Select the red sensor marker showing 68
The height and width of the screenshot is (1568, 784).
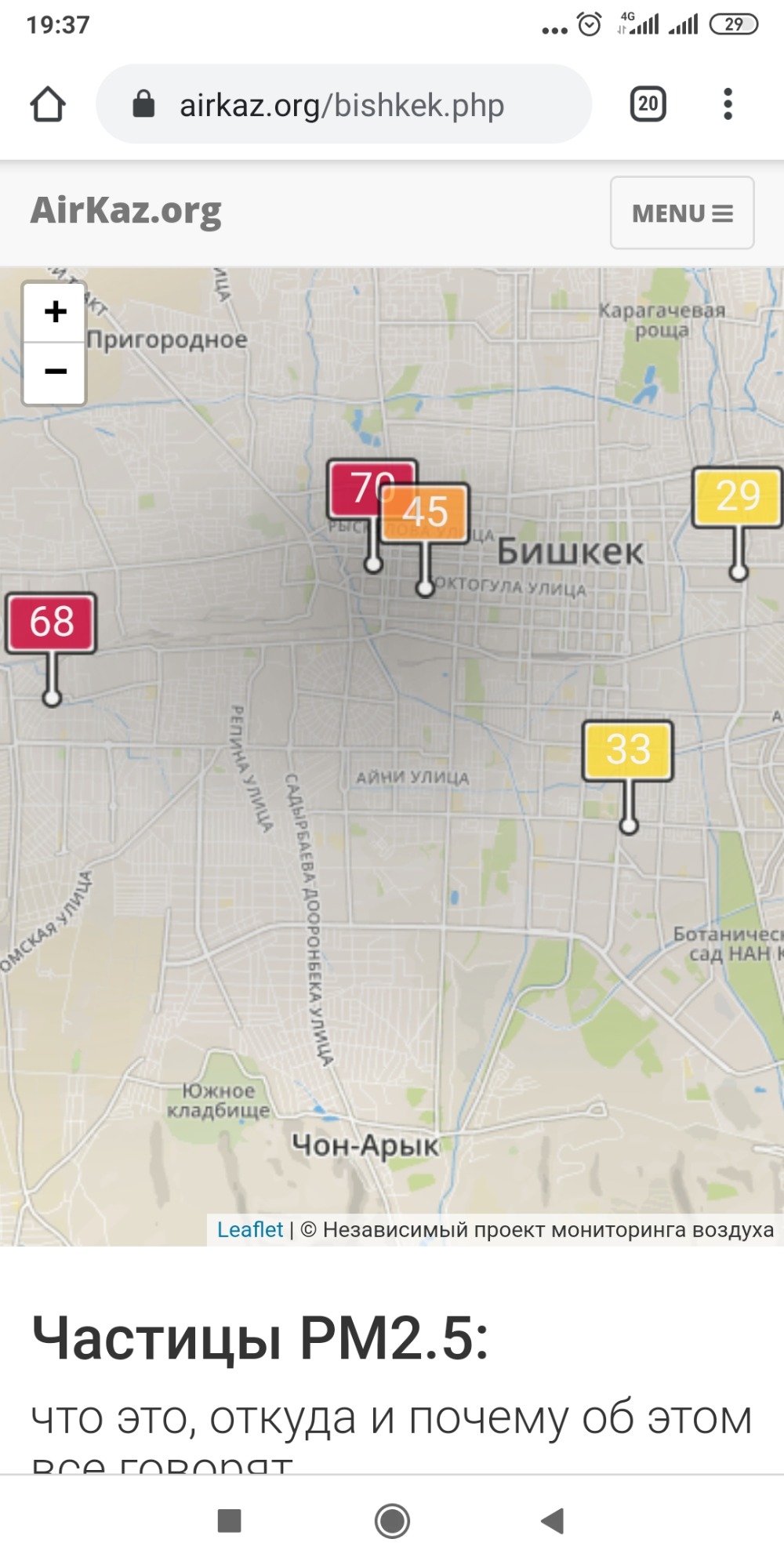52,622
